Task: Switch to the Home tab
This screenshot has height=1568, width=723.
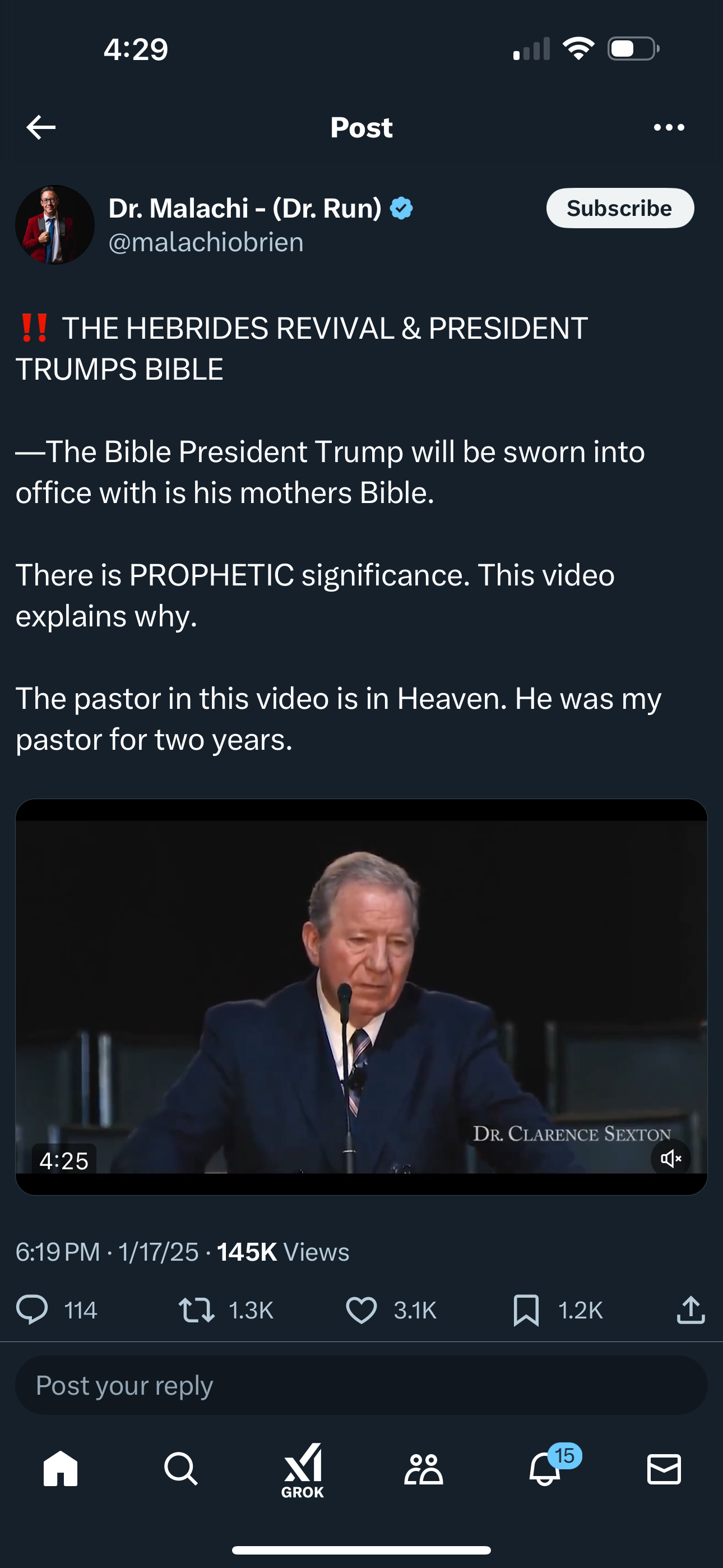Action: point(61,1469)
